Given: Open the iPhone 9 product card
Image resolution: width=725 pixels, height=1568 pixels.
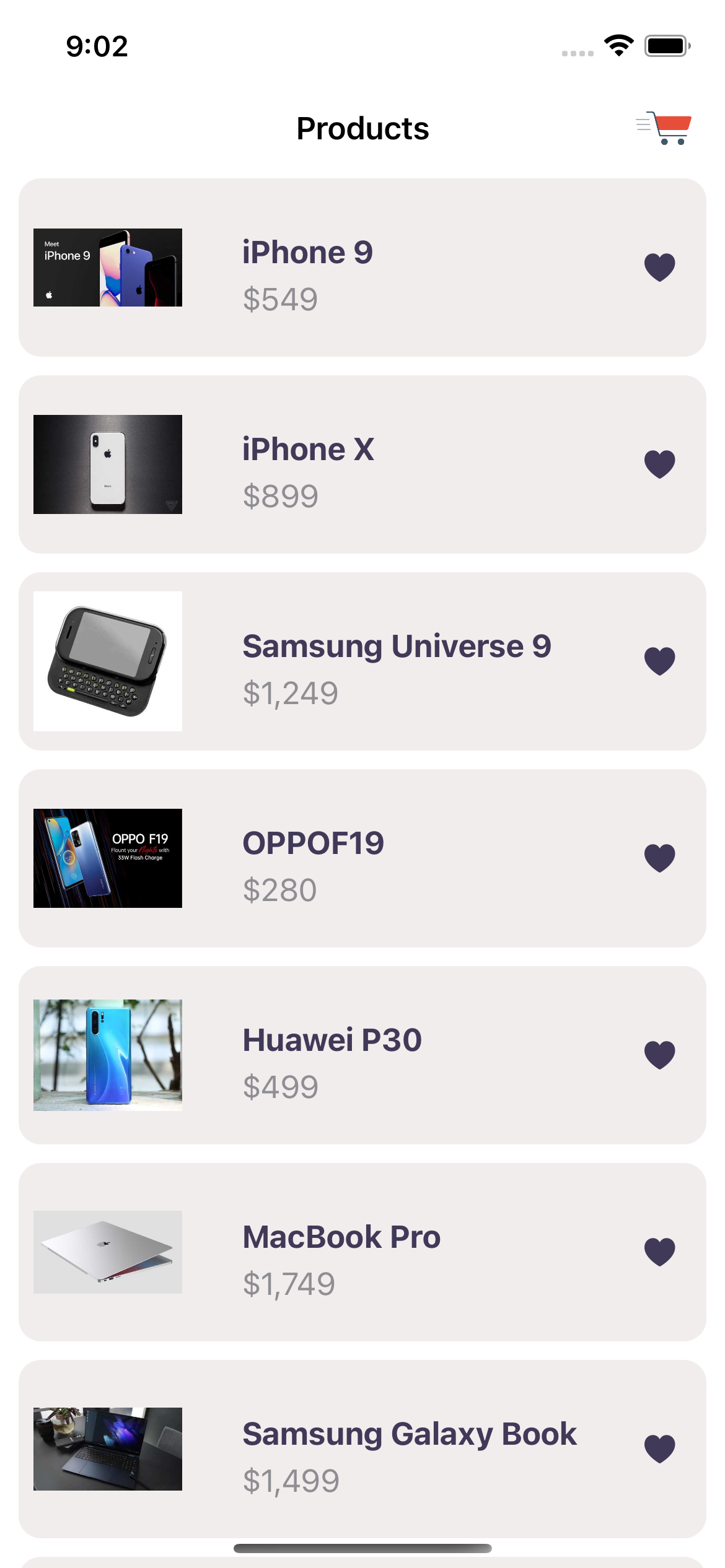Looking at the screenshot, I should click(x=362, y=268).
